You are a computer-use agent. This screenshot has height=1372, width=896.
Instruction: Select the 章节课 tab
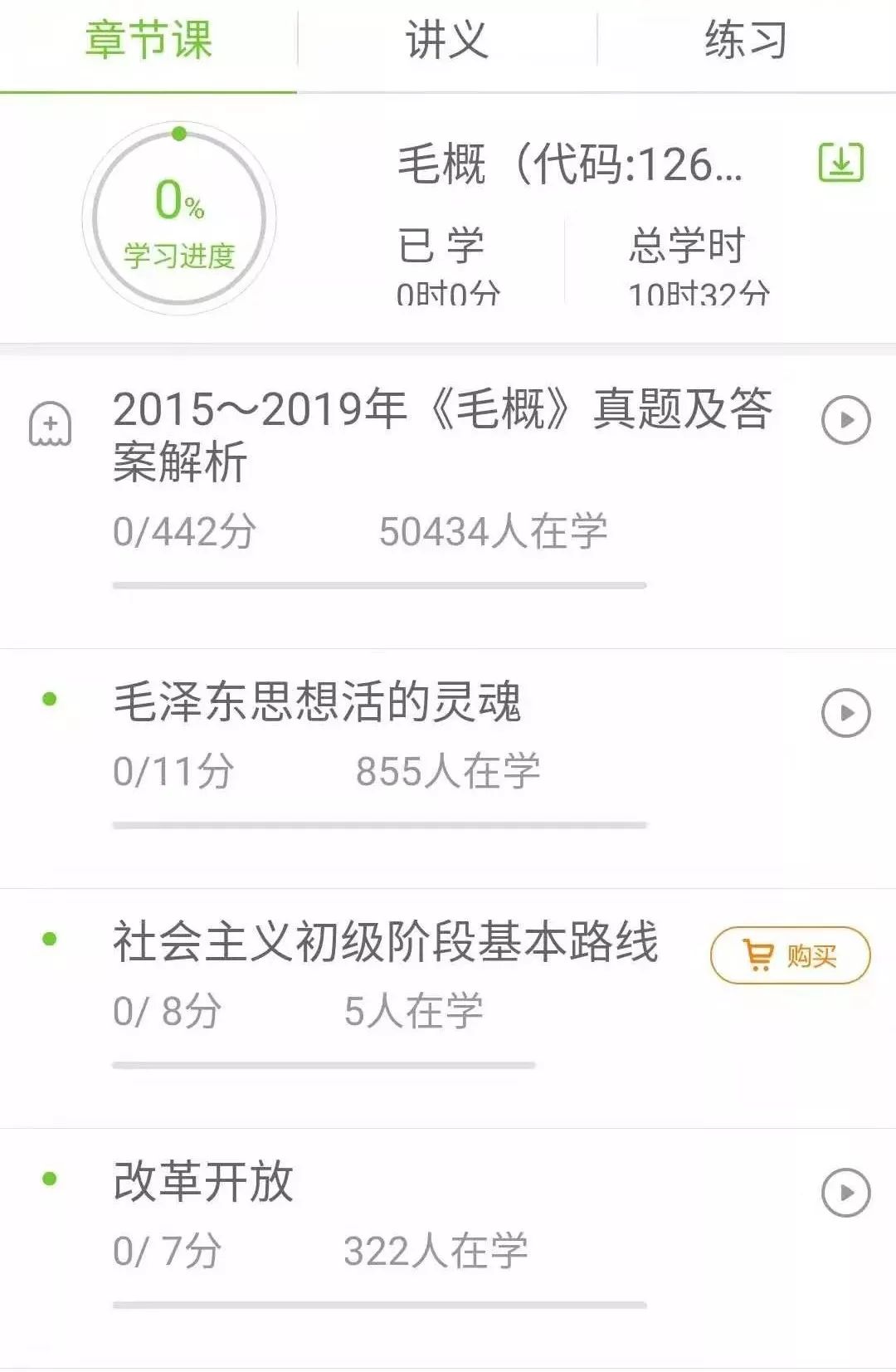(149, 41)
